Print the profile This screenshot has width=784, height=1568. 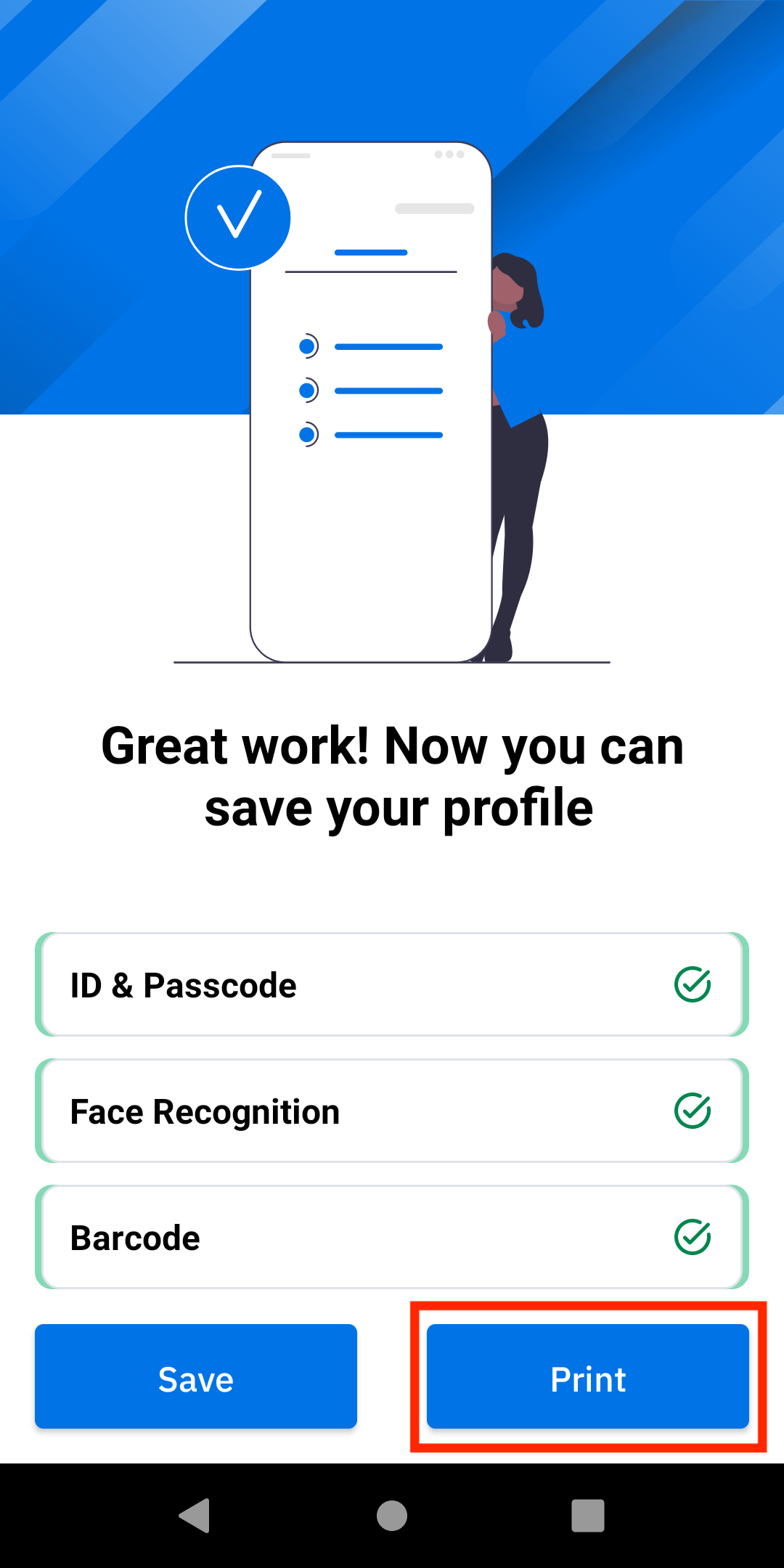588,1376
